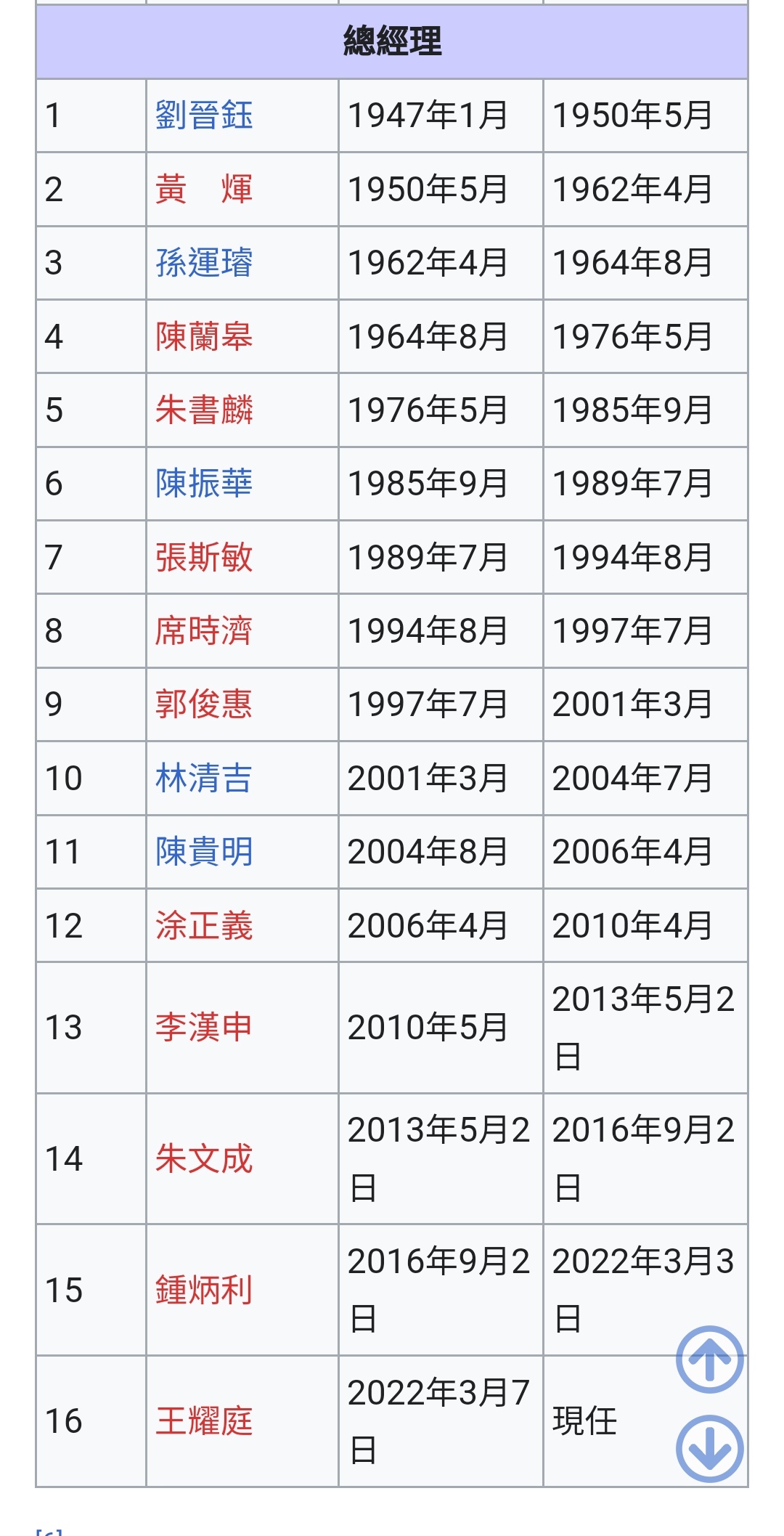Open the 劉晉鈺 article link
The height and width of the screenshot is (1536, 784).
point(204,115)
